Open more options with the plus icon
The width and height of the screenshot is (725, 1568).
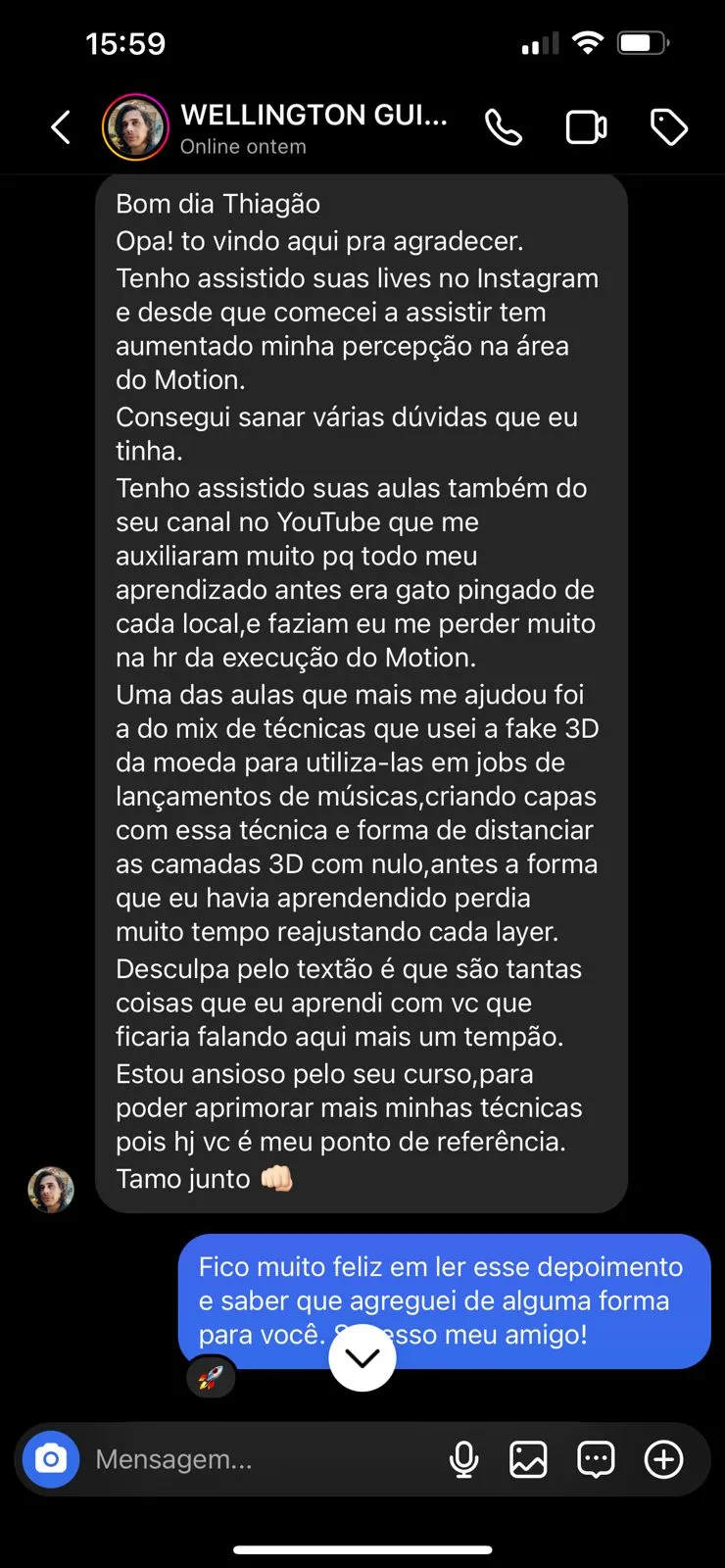pyautogui.click(x=663, y=1458)
